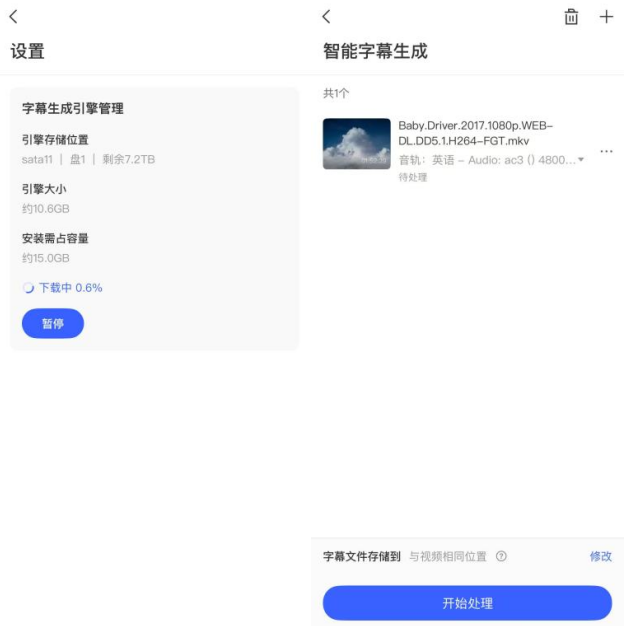Add a video with the plus icon
The image size is (627, 626).
pyautogui.click(x=606, y=16)
